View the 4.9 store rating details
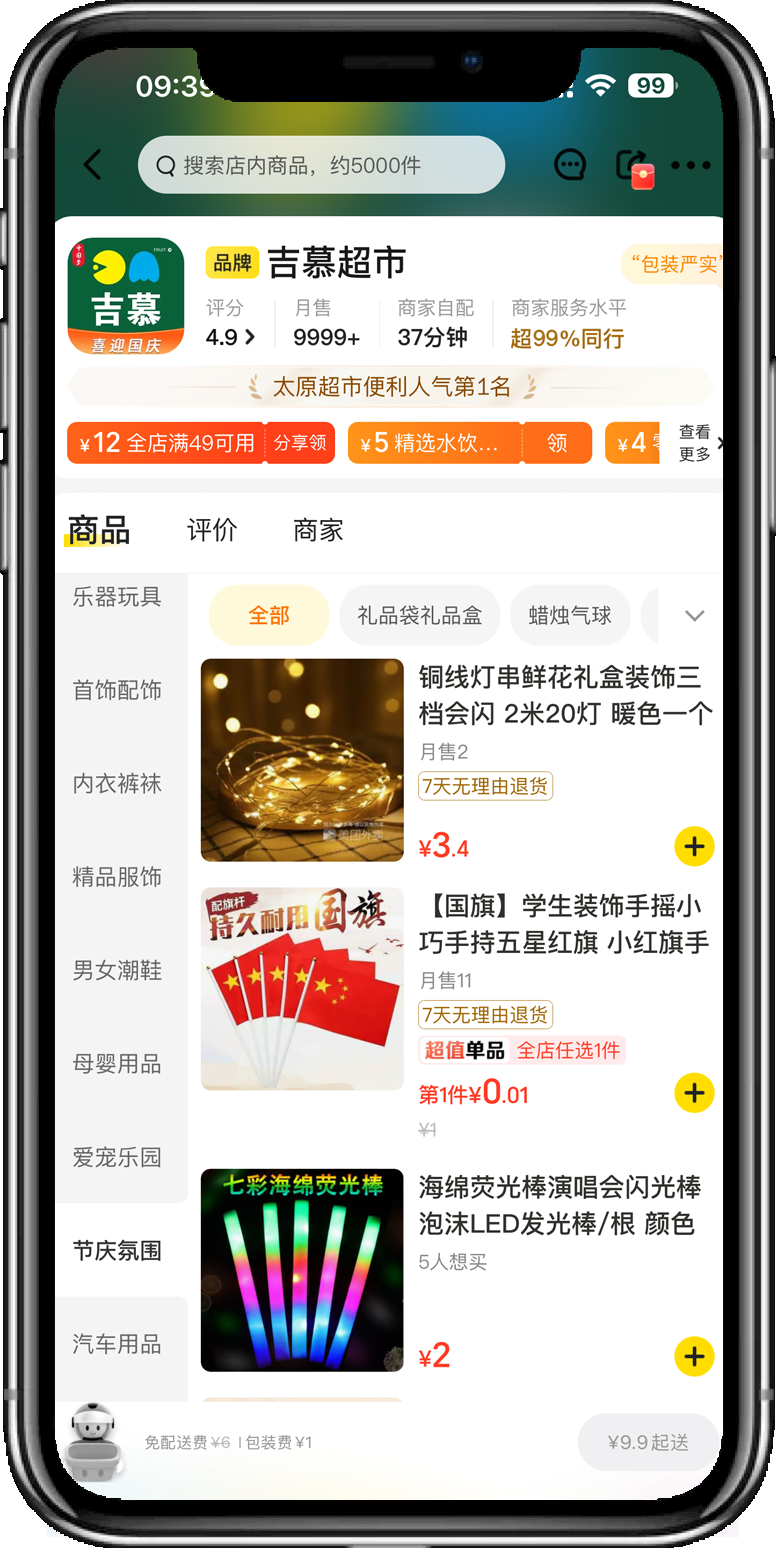The height and width of the screenshot is (1548, 776). (x=230, y=337)
